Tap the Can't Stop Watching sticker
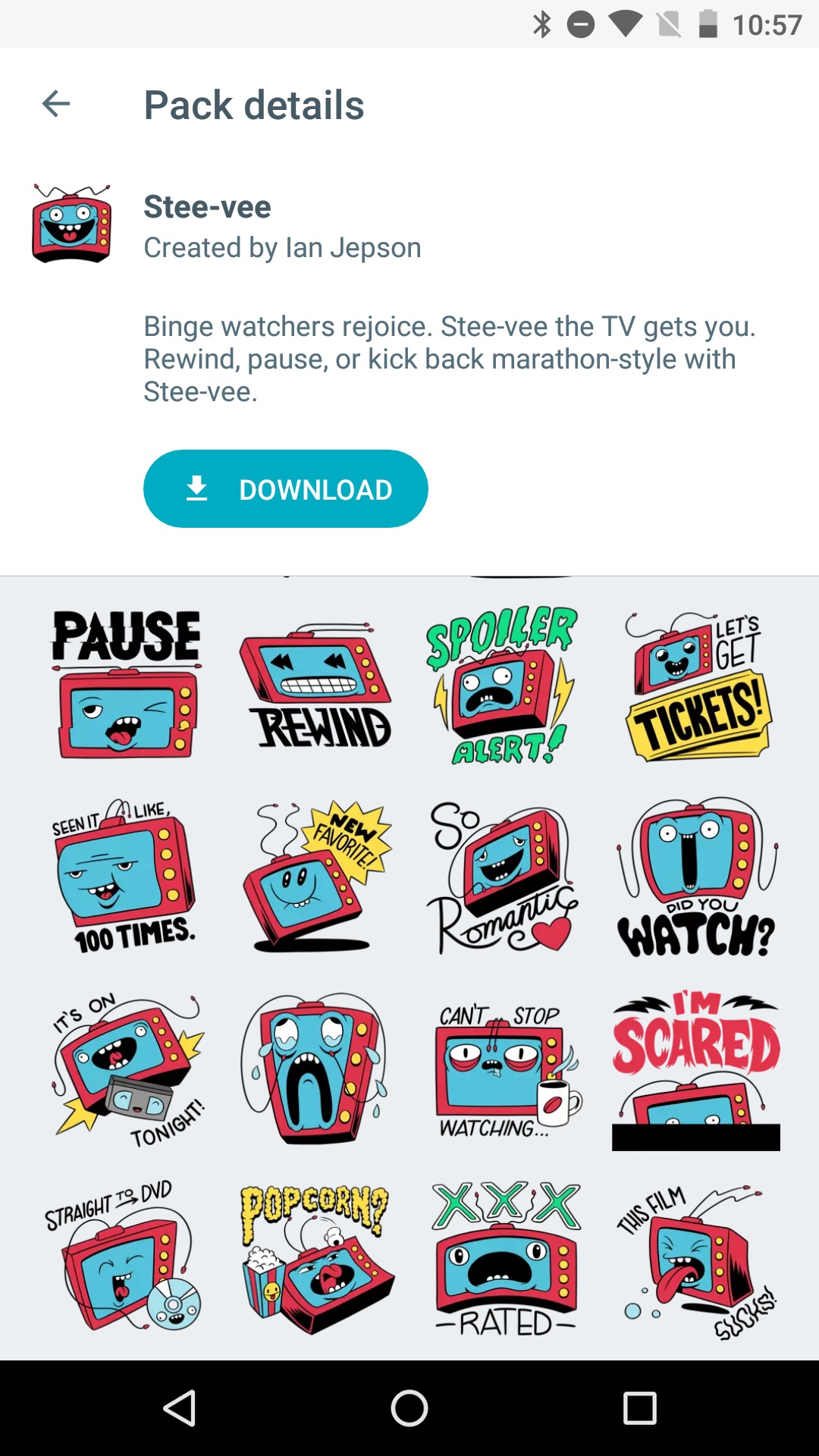The width and height of the screenshot is (819, 1456). pyautogui.click(x=508, y=1068)
